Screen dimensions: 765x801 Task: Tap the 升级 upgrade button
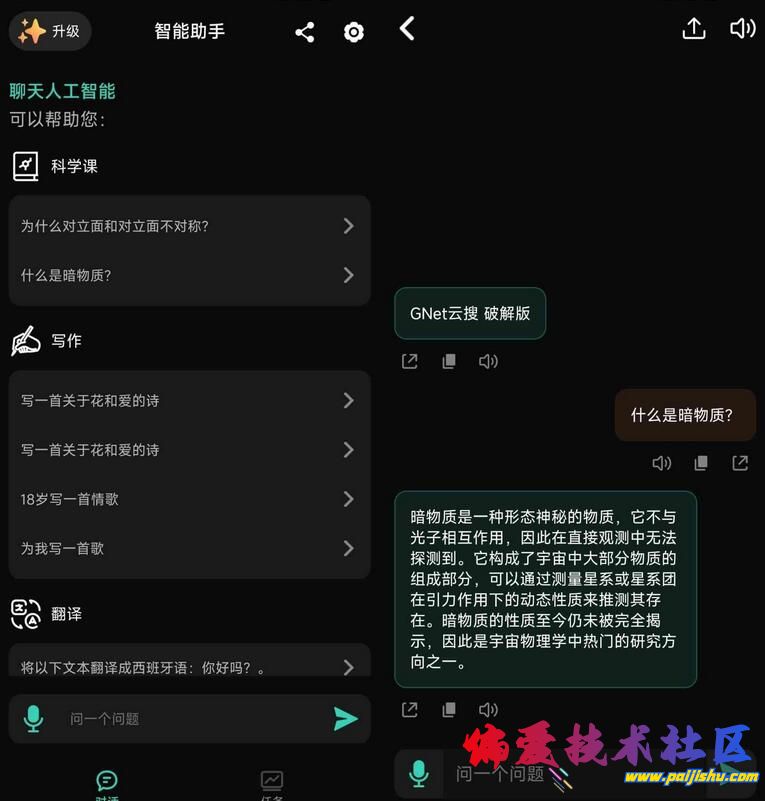click(50, 31)
